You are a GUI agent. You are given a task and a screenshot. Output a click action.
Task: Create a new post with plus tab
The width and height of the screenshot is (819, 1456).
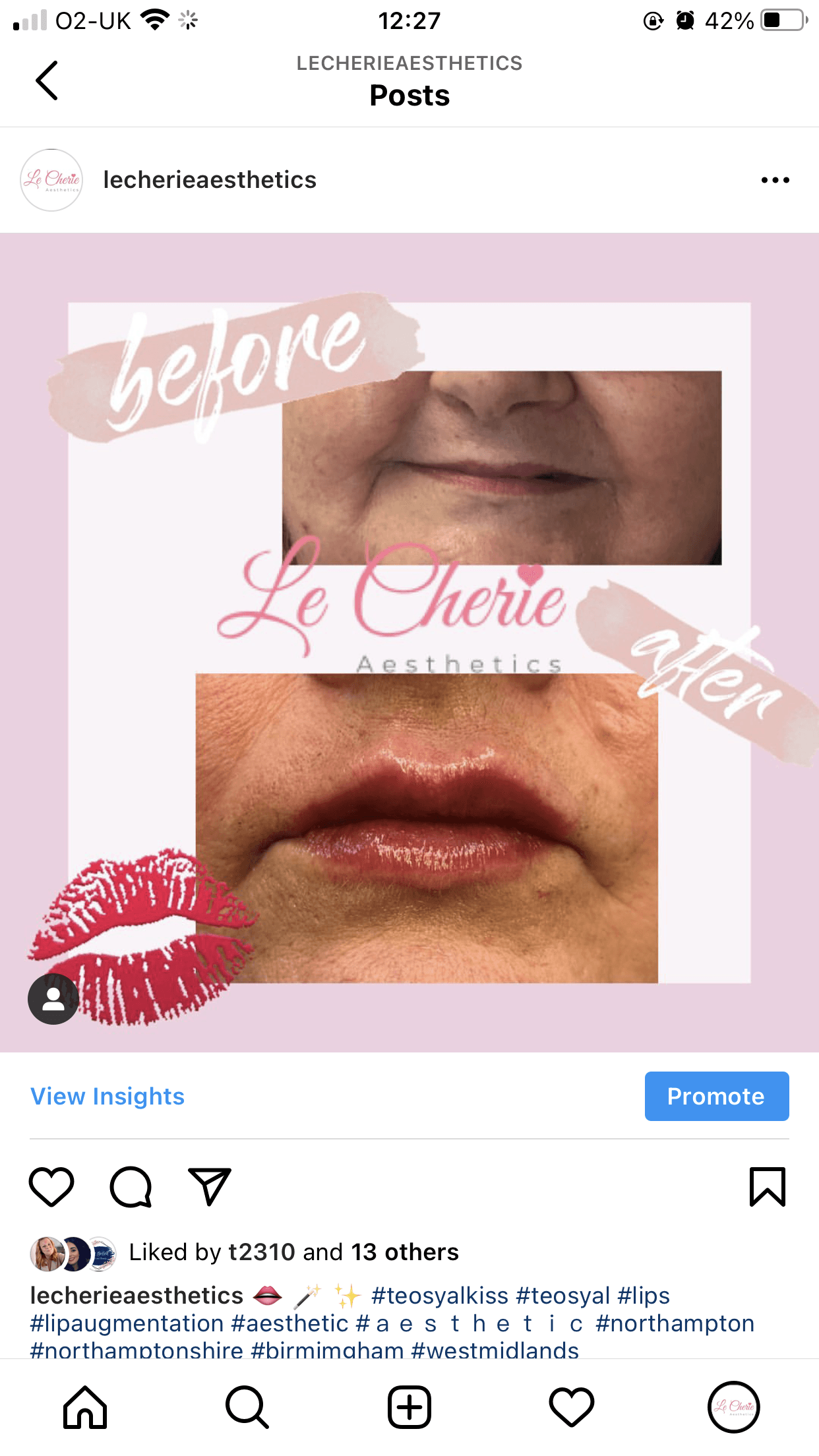[409, 1407]
